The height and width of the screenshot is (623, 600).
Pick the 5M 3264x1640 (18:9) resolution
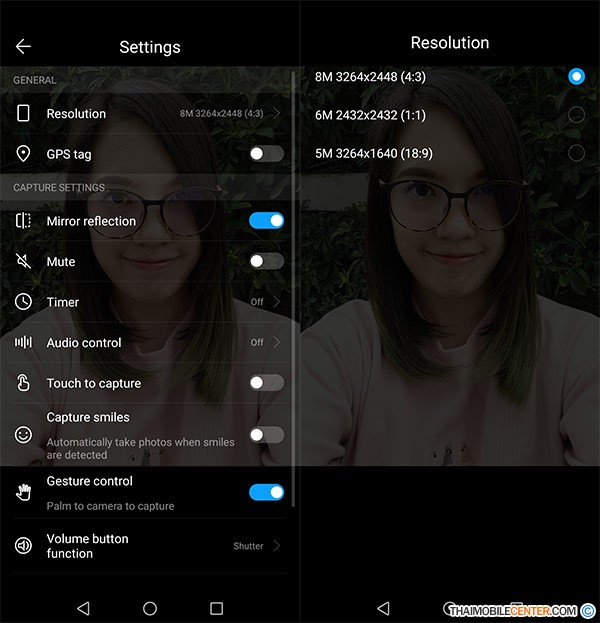(575, 153)
